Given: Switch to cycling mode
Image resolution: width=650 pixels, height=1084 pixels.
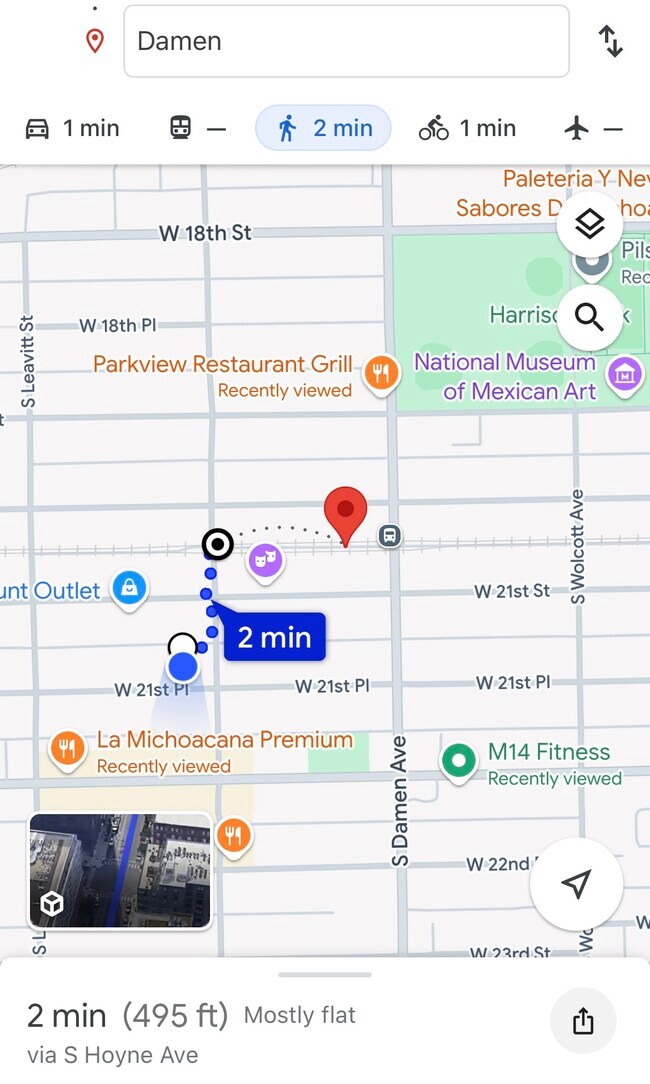Looking at the screenshot, I should (x=468, y=128).
